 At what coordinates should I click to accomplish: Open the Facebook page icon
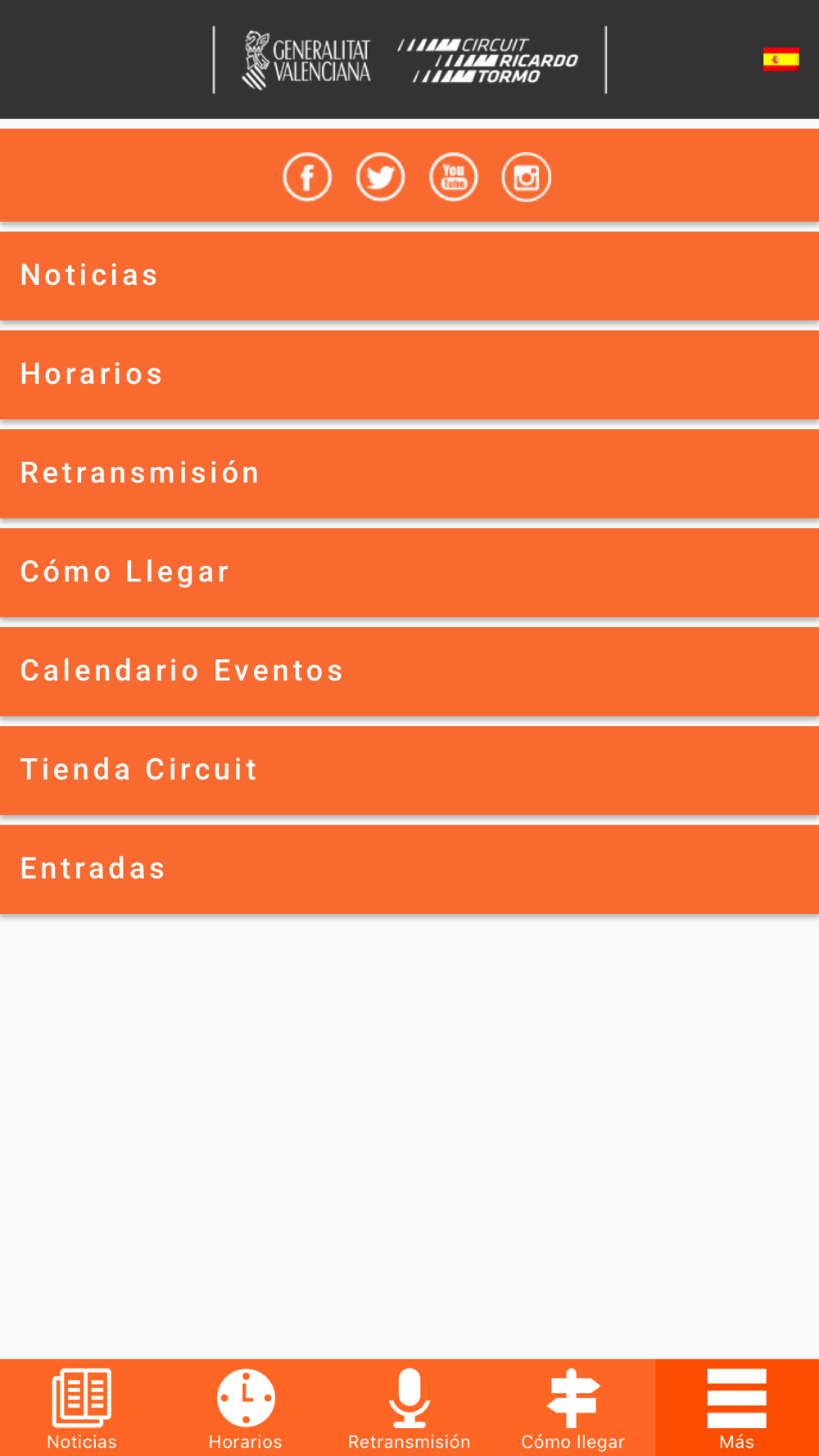coord(307,177)
